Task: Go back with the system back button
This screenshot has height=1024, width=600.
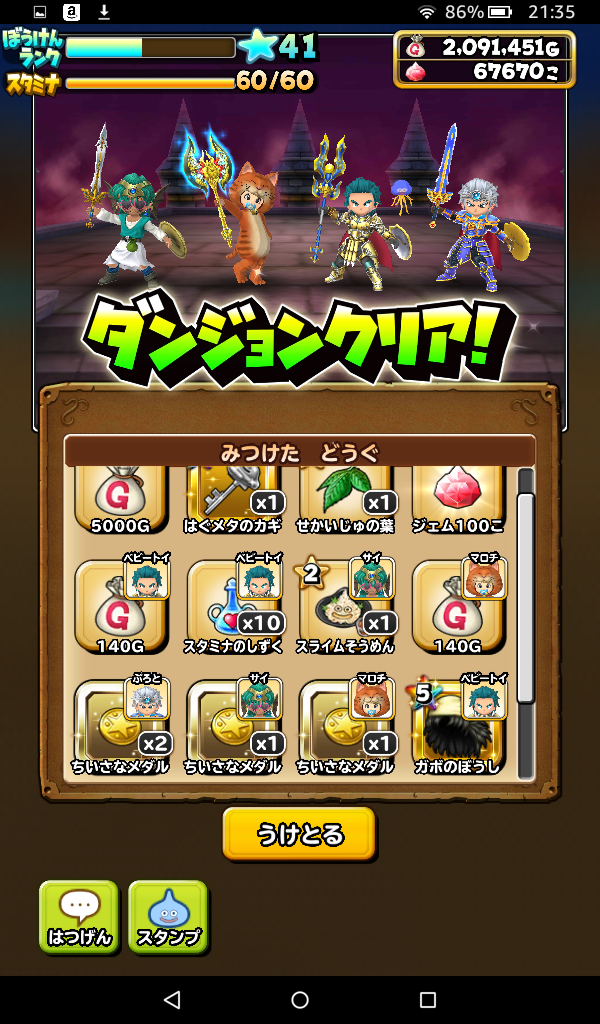Action: click(172, 1000)
